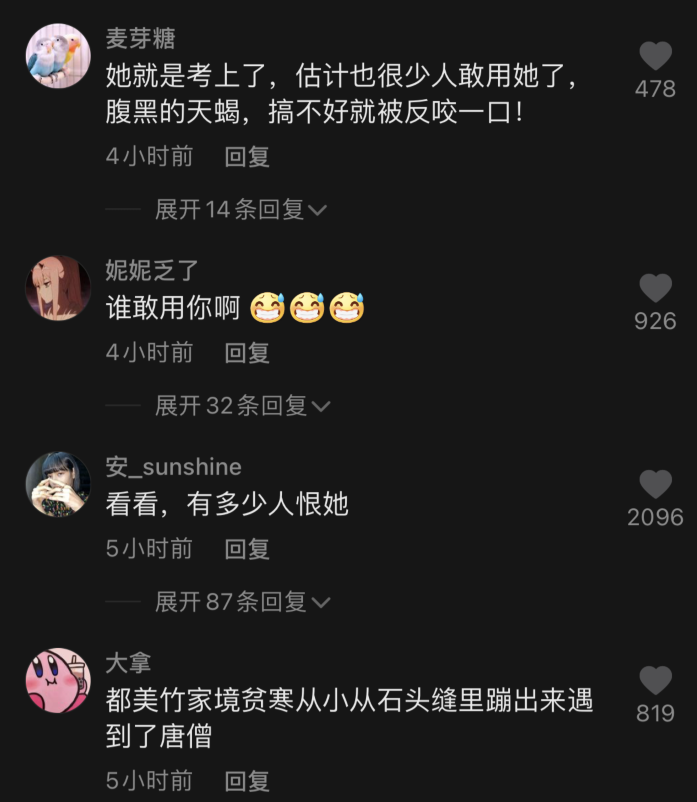Like 大拿's comment

655,681
